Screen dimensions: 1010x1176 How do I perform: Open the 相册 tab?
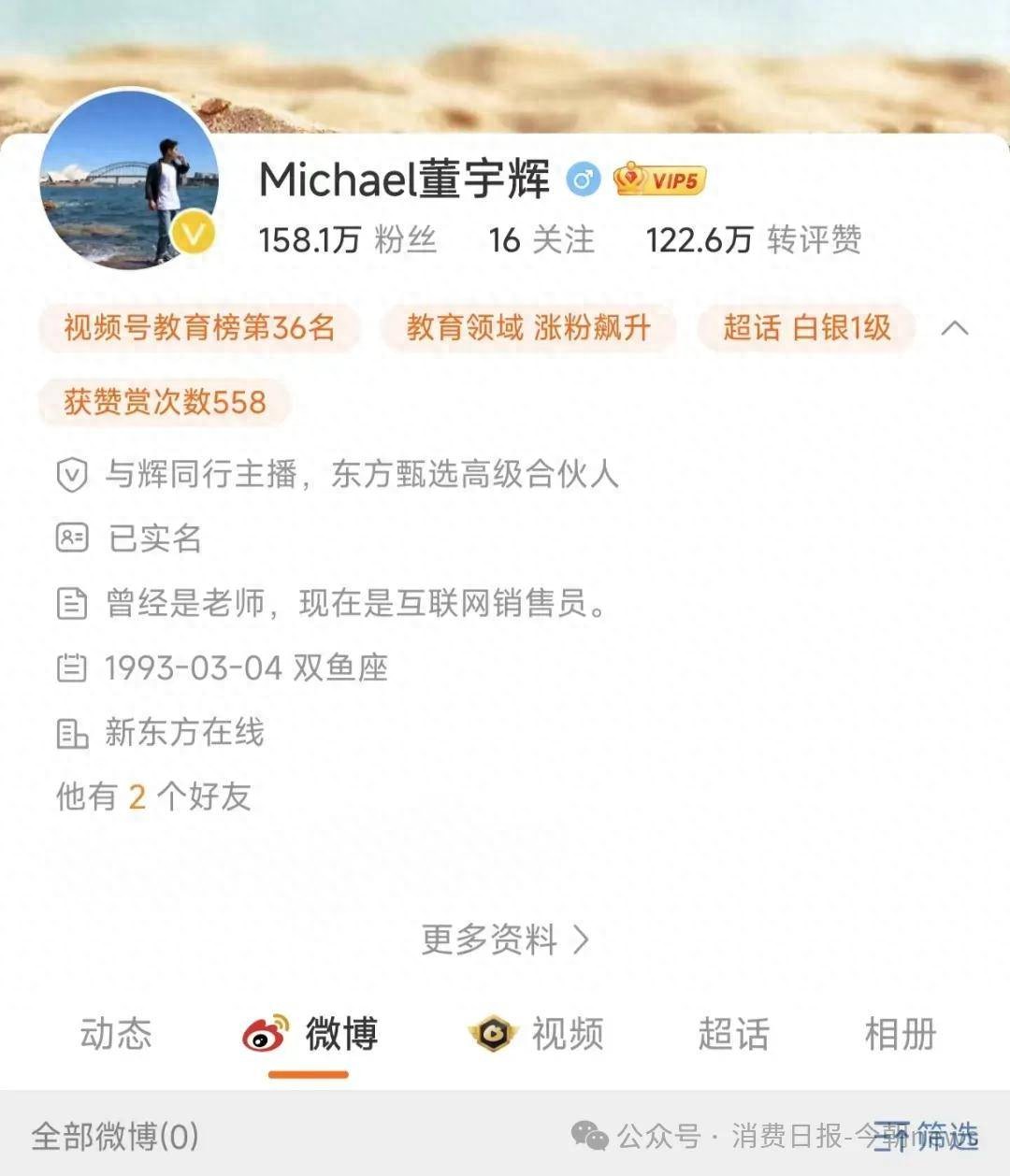[x=900, y=1035]
